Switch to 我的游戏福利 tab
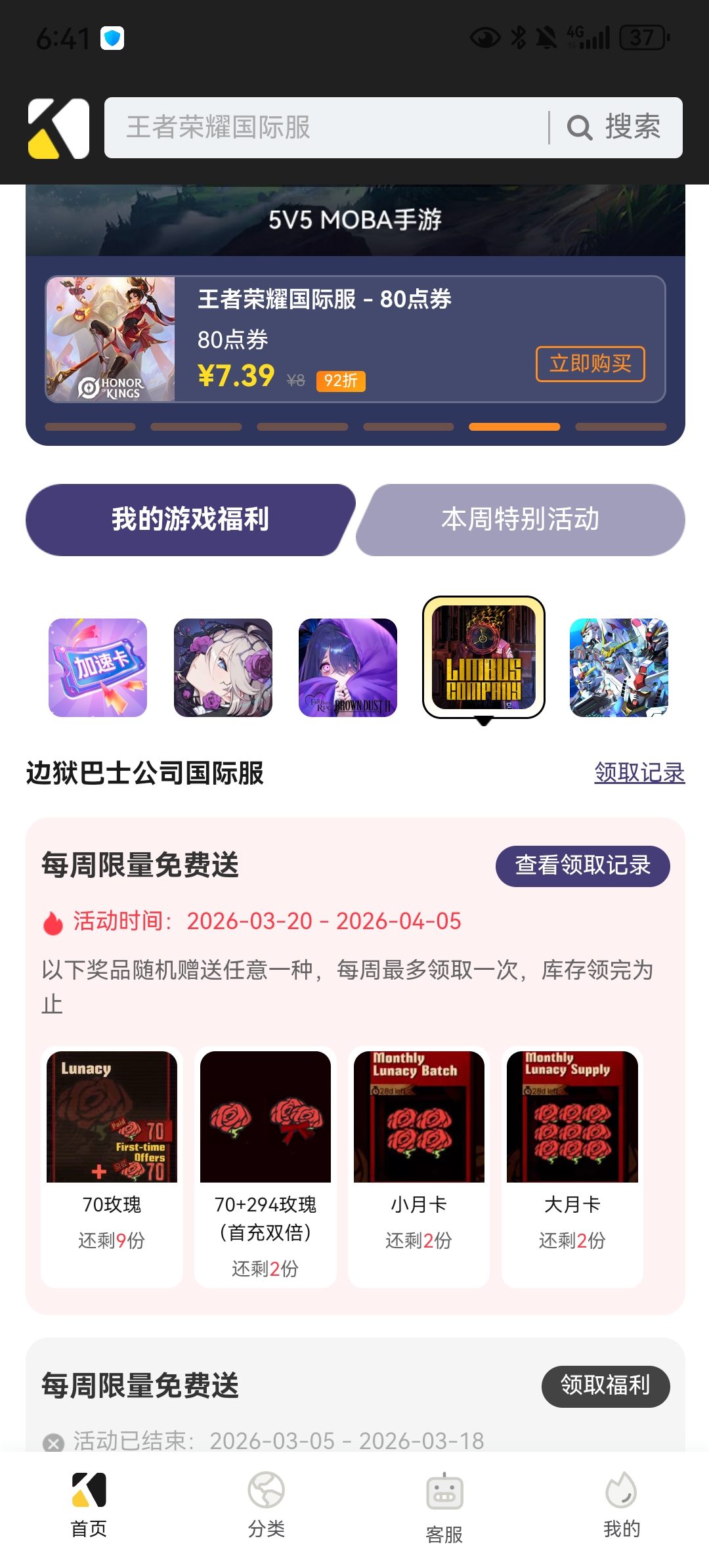709x1568 pixels. 190,519
